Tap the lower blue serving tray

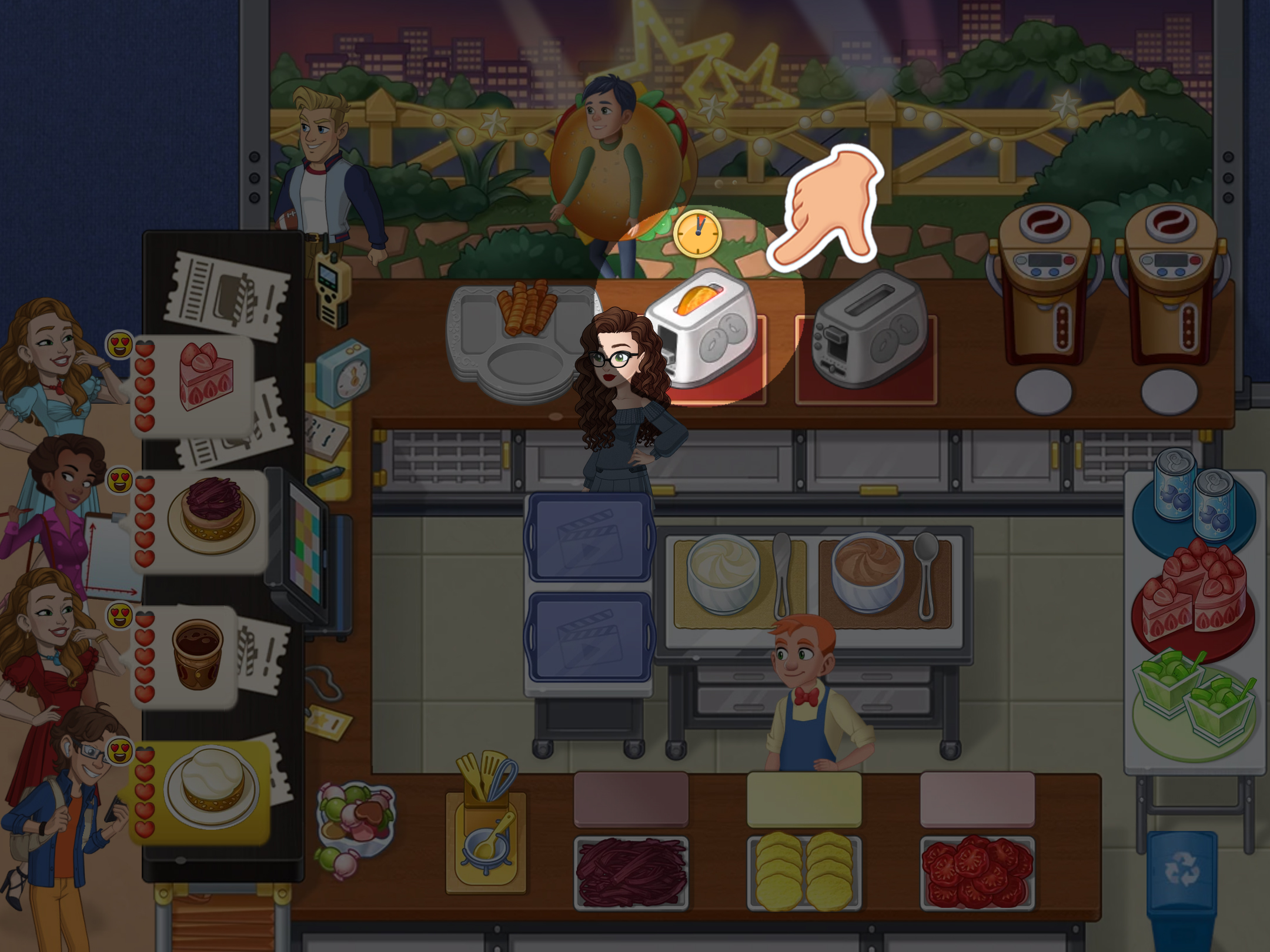pos(590,638)
